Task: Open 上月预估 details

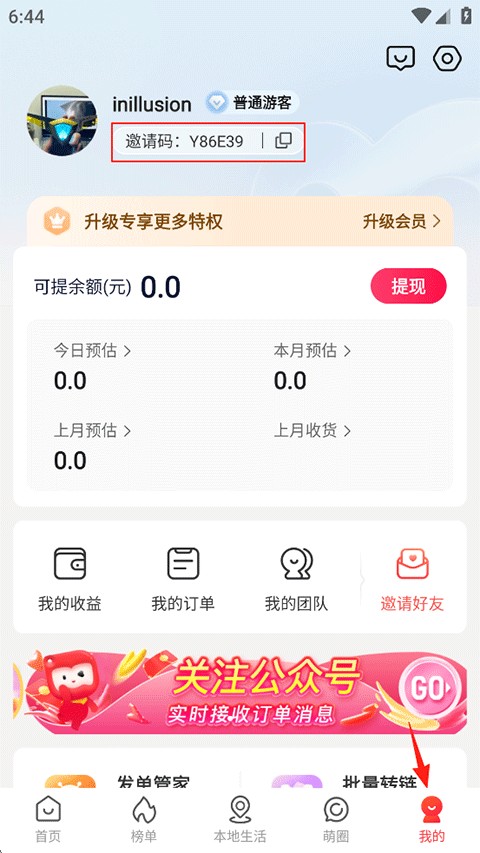Action: [x=93, y=431]
